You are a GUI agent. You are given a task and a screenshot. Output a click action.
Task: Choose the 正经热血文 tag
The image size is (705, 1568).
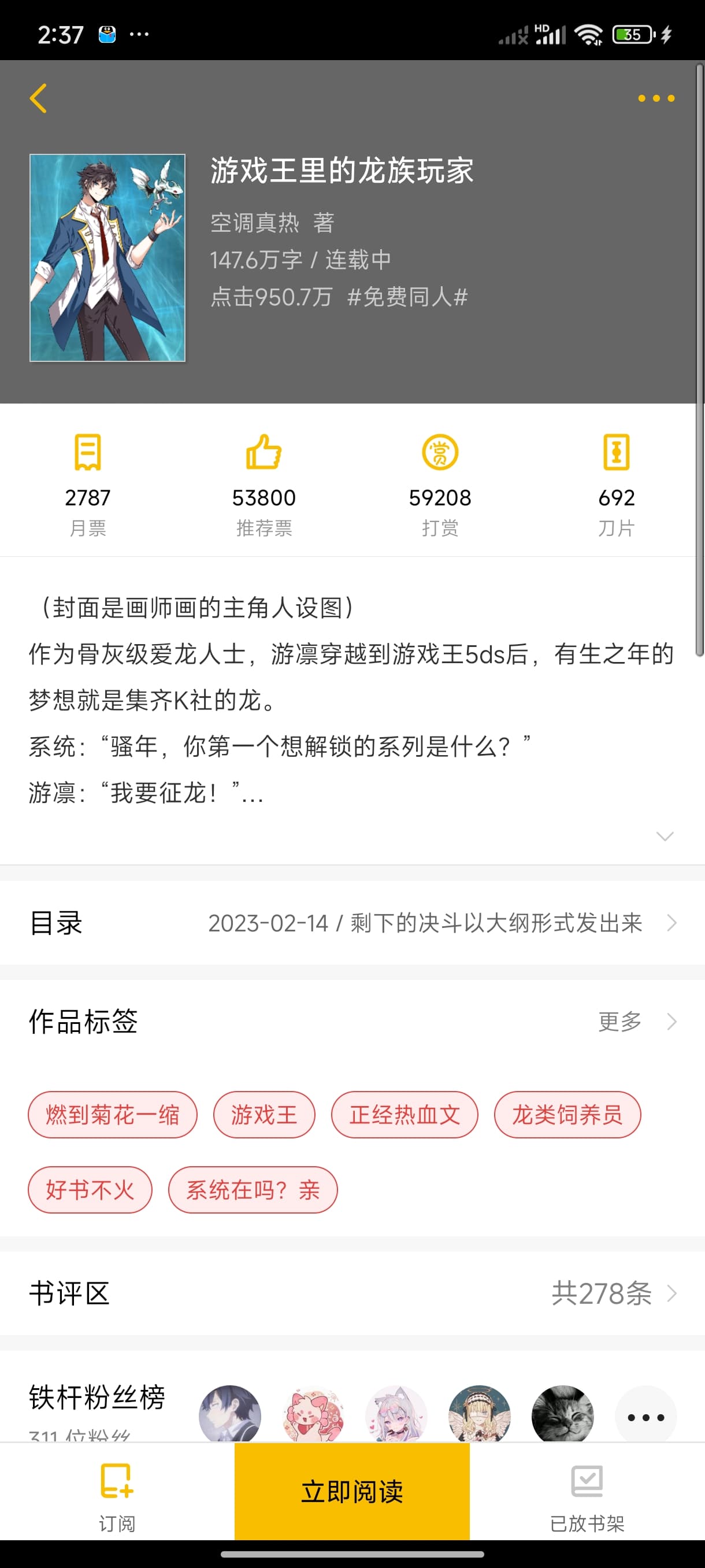click(x=405, y=1115)
